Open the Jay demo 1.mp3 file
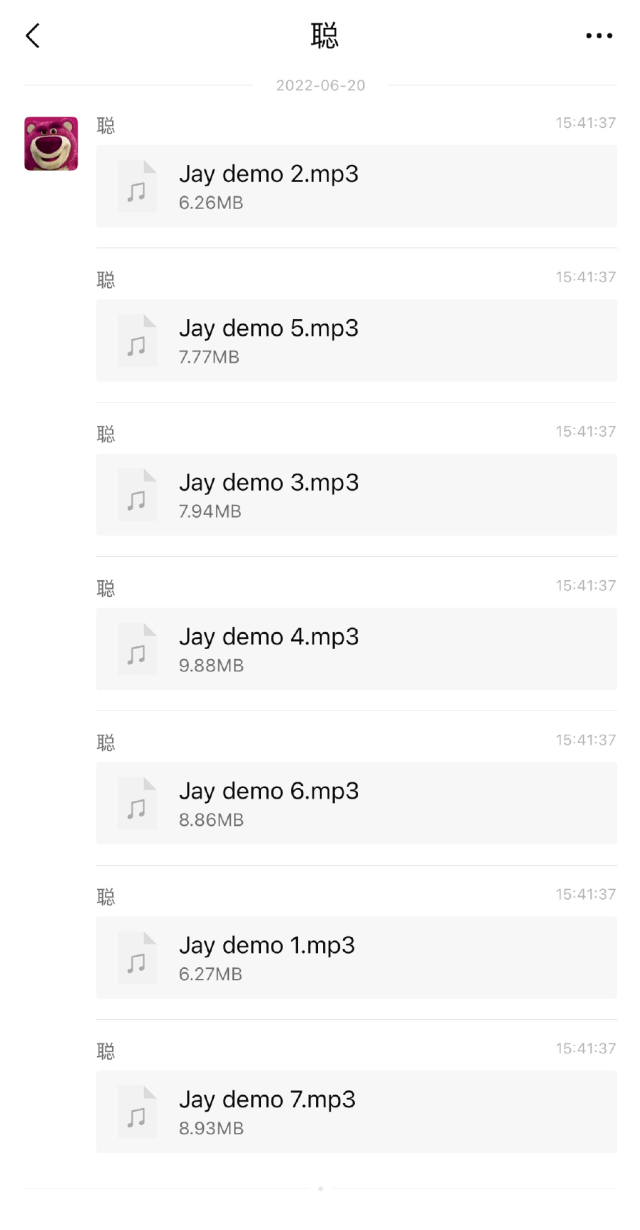The image size is (640, 1230). (x=356, y=957)
